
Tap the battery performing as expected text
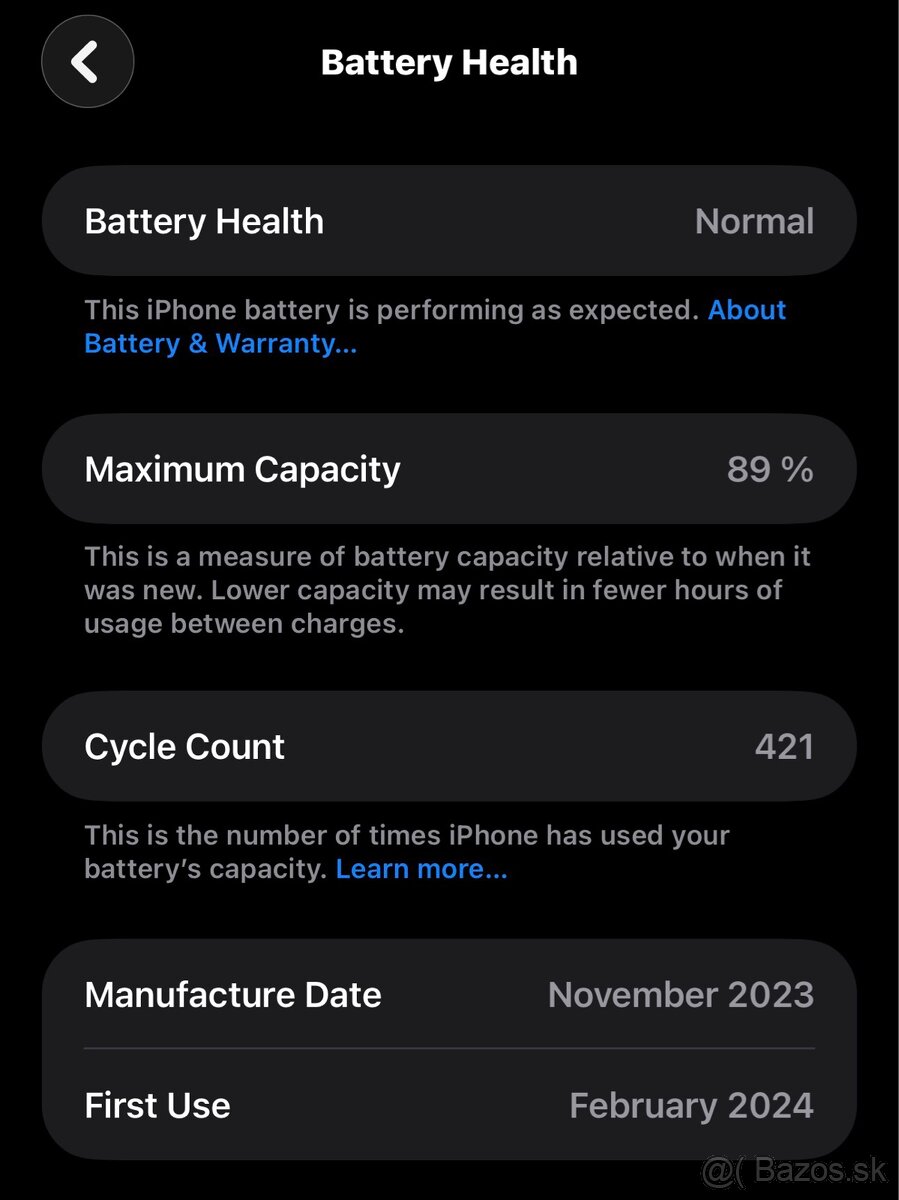[x=390, y=310]
